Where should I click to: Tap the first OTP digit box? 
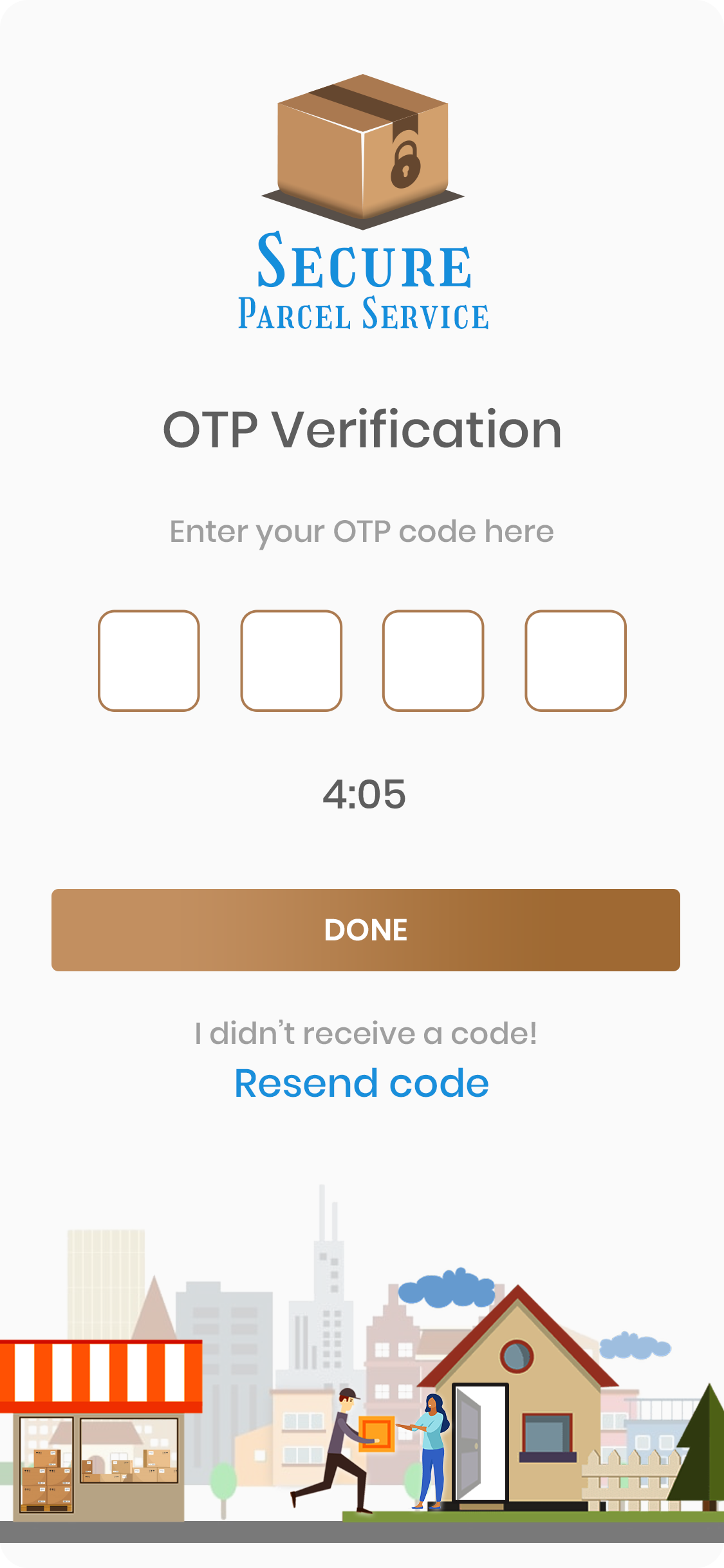[x=149, y=660]
